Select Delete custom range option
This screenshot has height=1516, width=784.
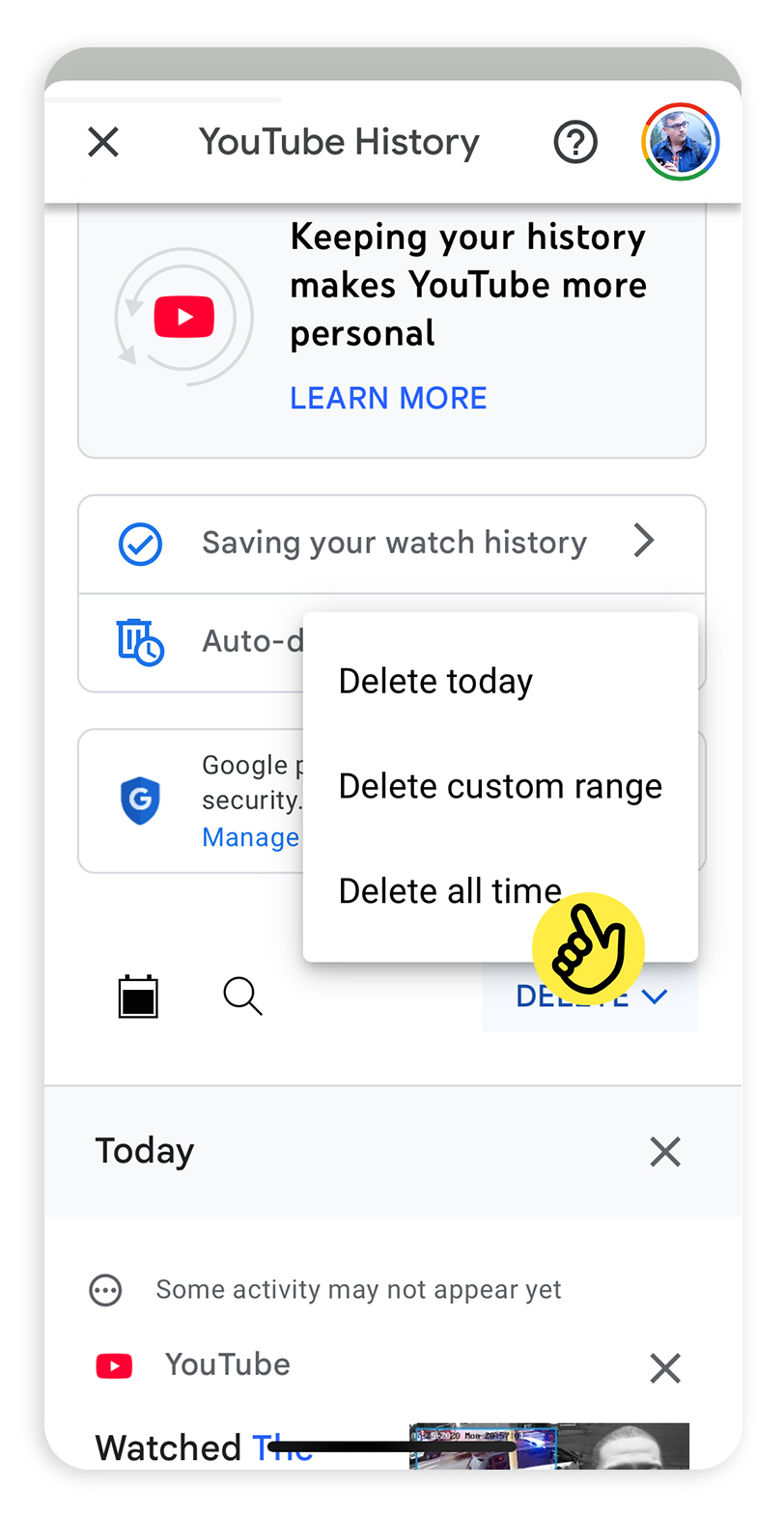tap(500, 786)
